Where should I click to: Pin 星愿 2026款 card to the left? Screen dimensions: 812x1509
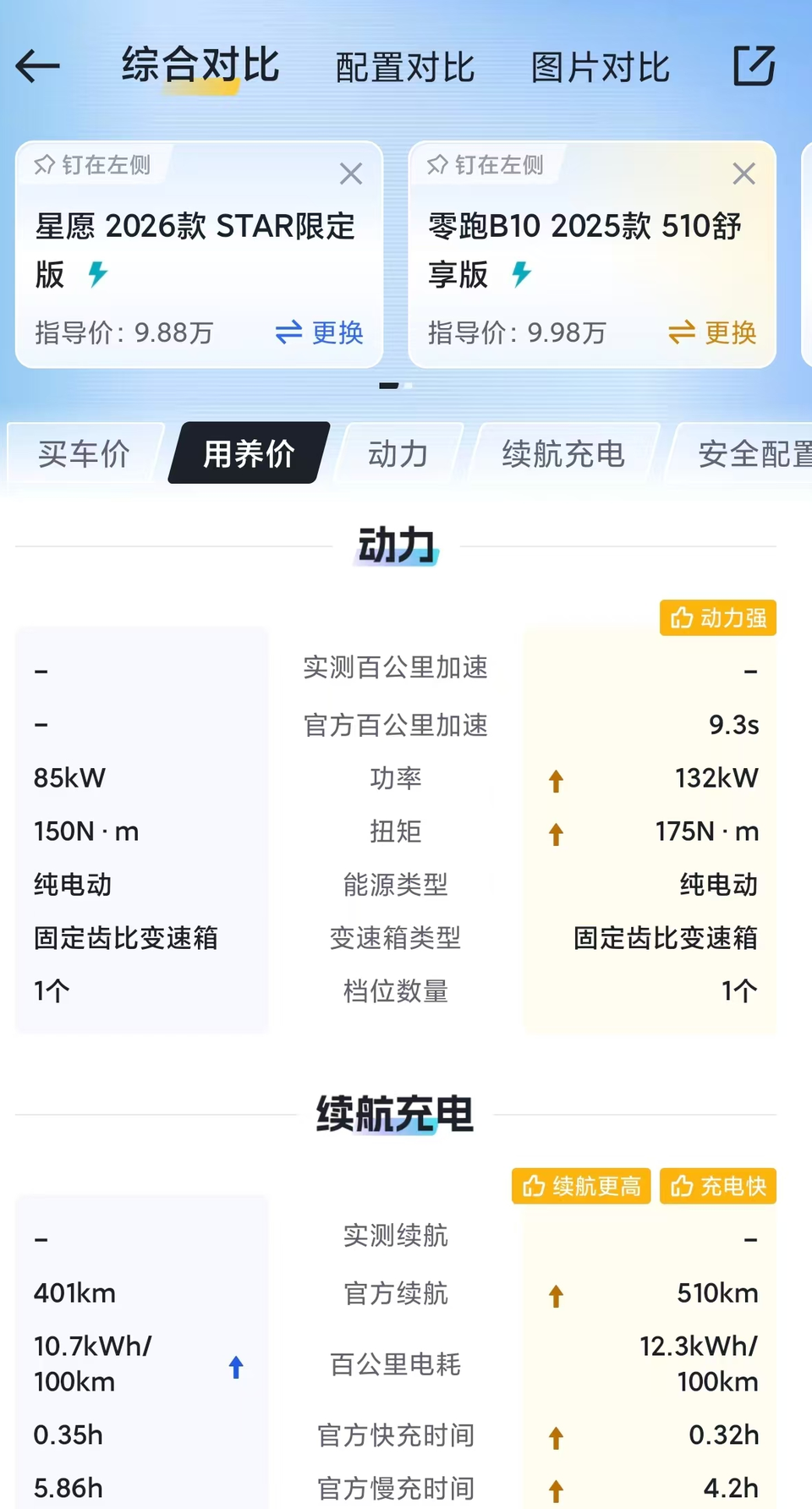92,164
